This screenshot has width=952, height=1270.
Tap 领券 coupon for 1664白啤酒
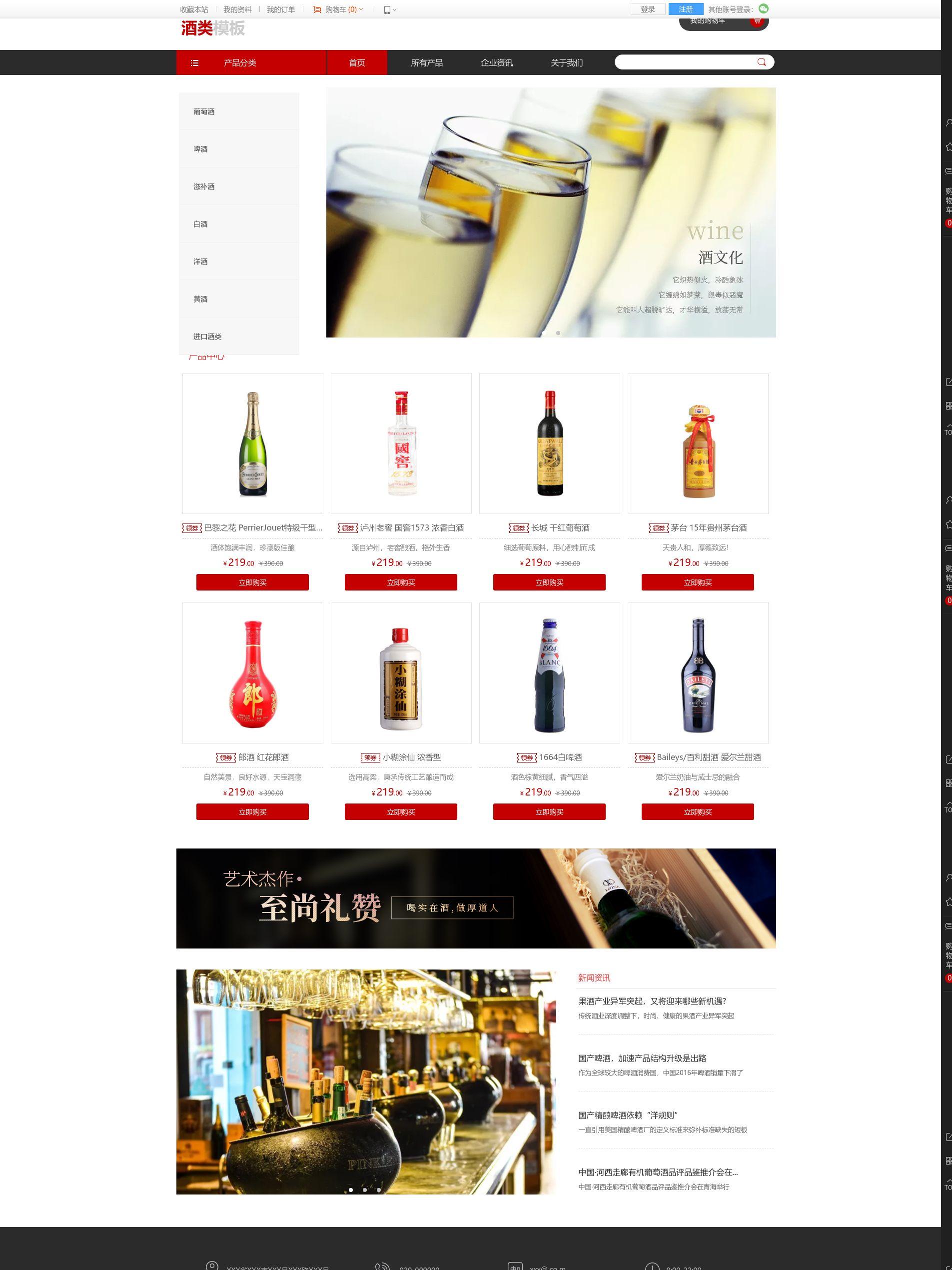pyautogui.click(x=527, y=758)
